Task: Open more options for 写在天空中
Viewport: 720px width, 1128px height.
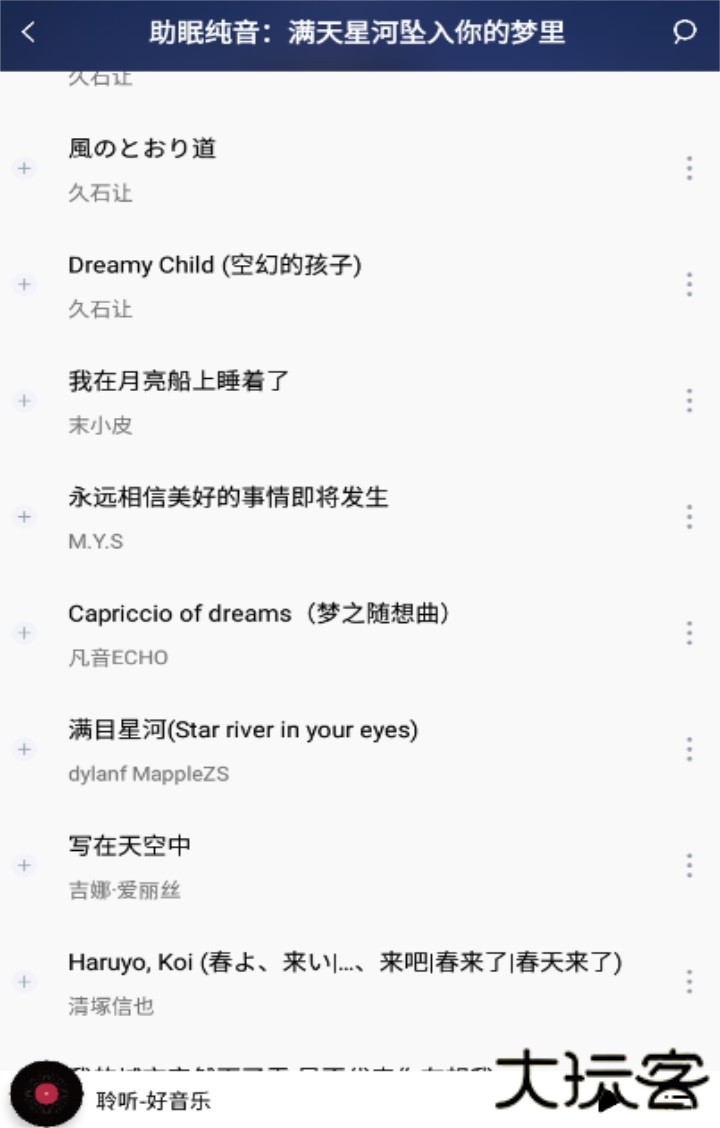Action: coord(689,865)
